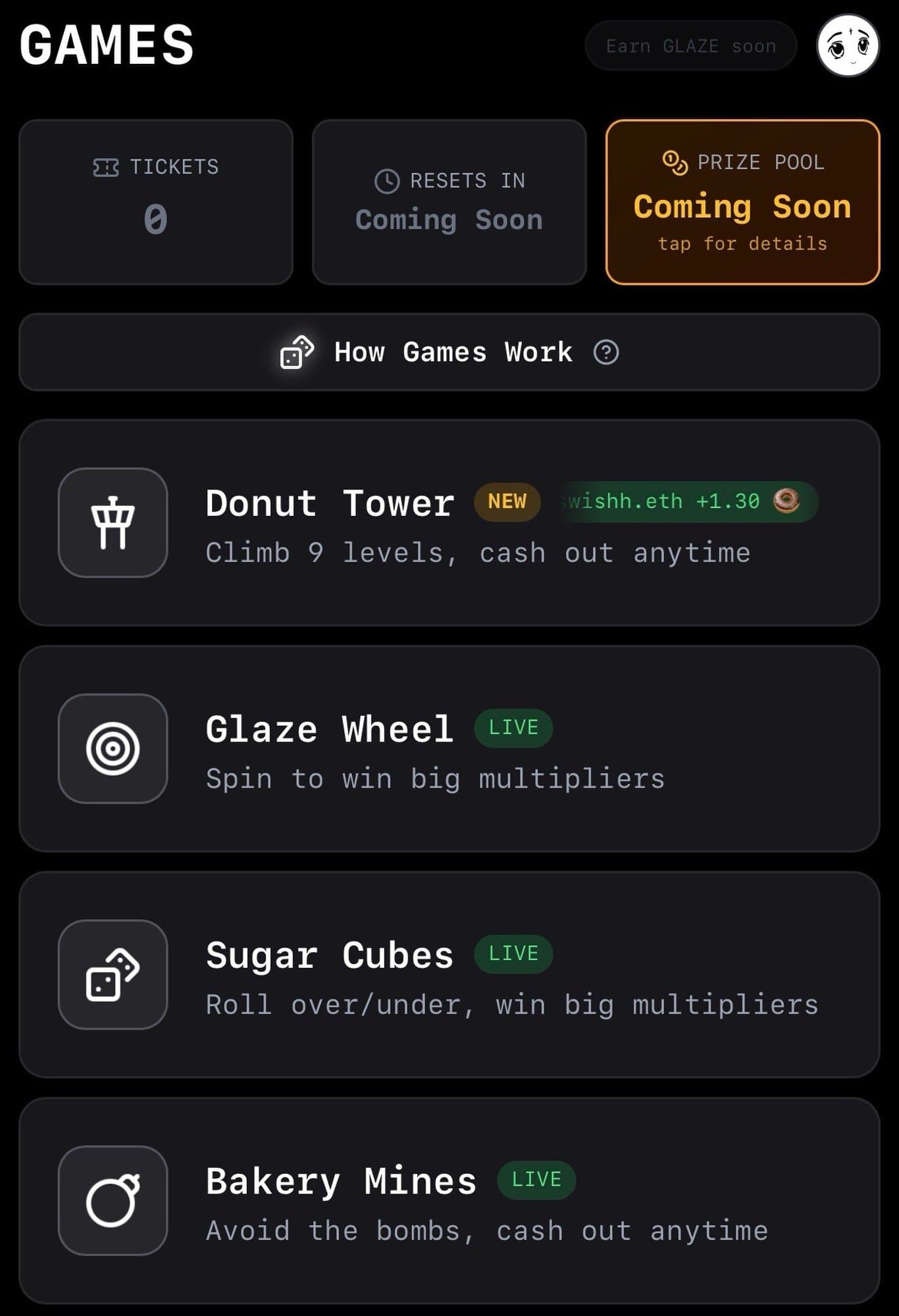Tap the Earn GLAZE soon pill
Image resolution: width=899 pixels, height=1316 pixels.
coord(690,46)
